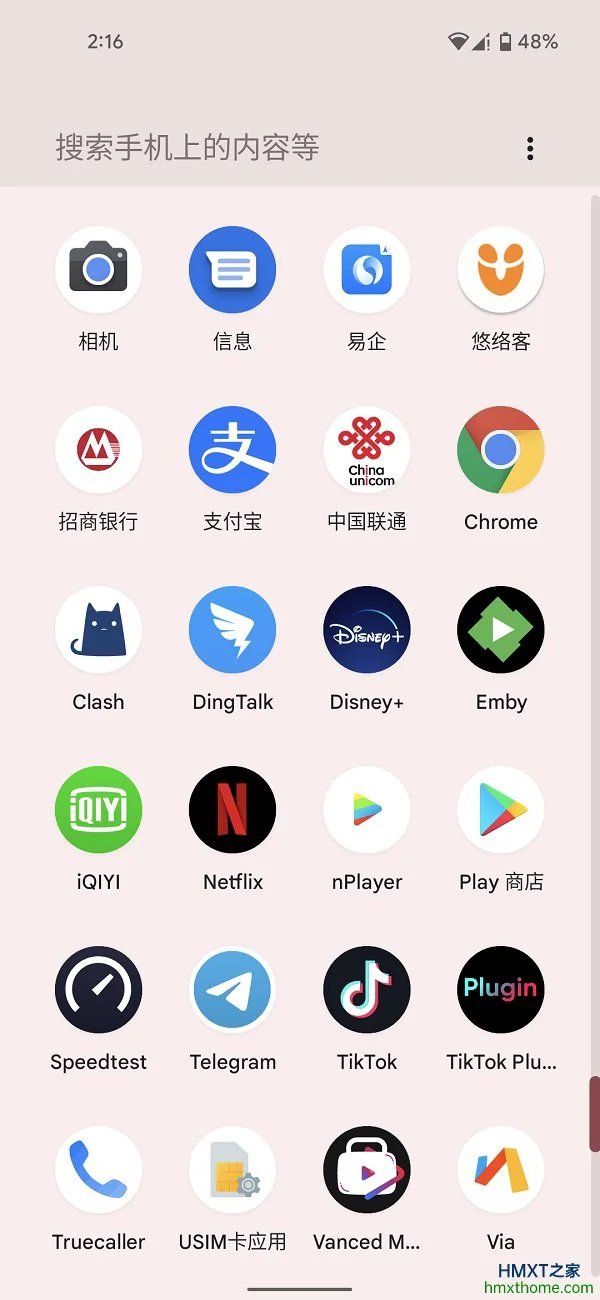
Task: Open the 信息 messages app
Action: point(233,270)
